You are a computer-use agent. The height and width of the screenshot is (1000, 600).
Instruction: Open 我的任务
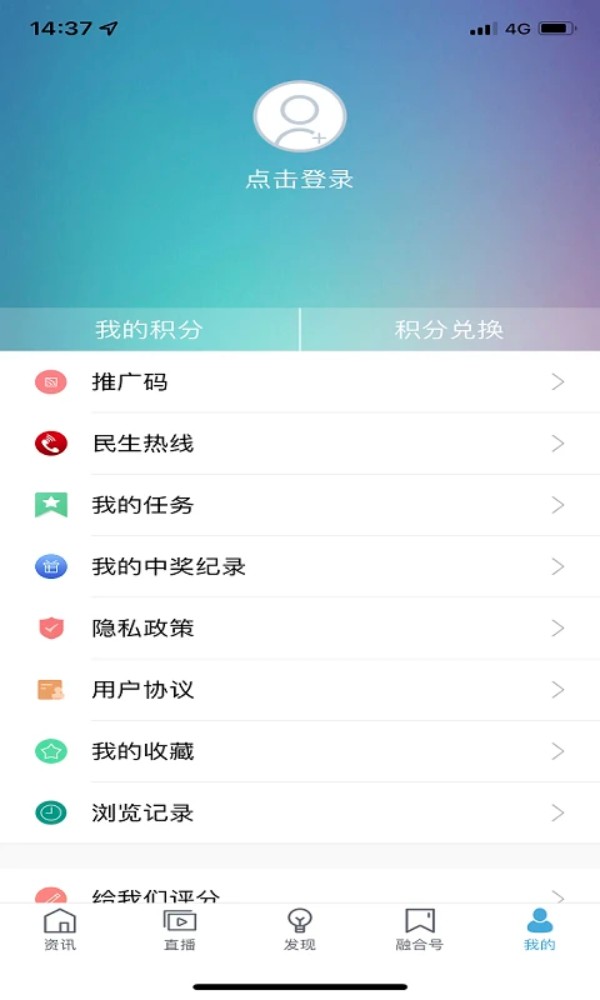tap(300, 505)
